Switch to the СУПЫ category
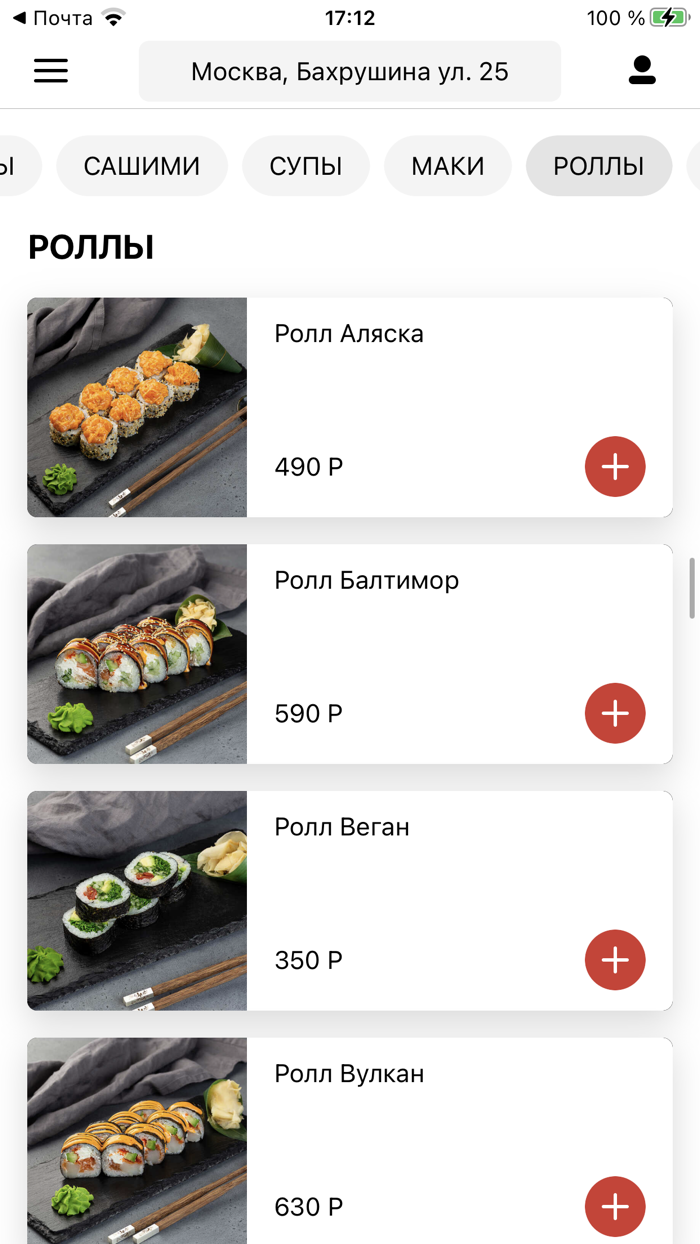This screenshot has height=1244, width=700. click(306, 166)
